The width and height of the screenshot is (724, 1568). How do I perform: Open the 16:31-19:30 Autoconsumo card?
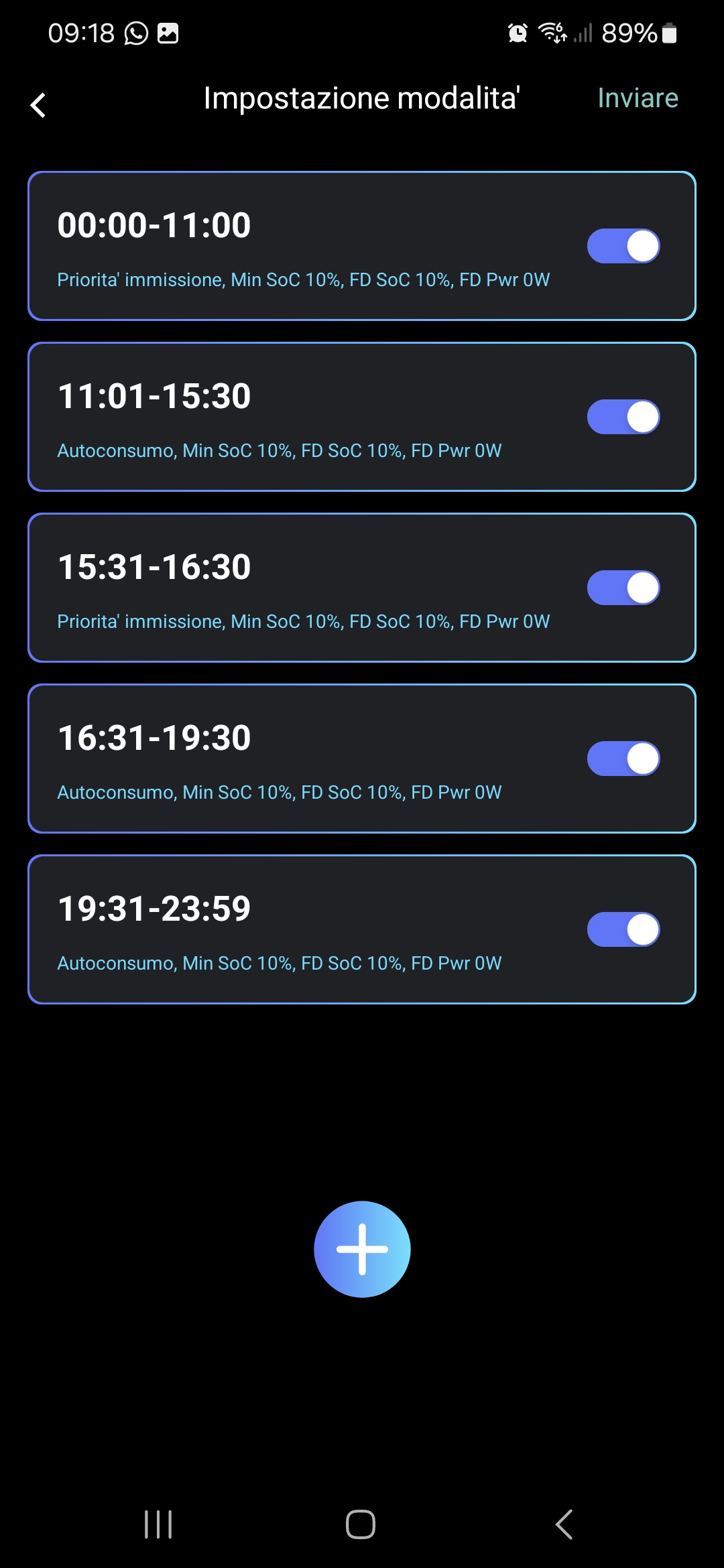tap(302, 759)
